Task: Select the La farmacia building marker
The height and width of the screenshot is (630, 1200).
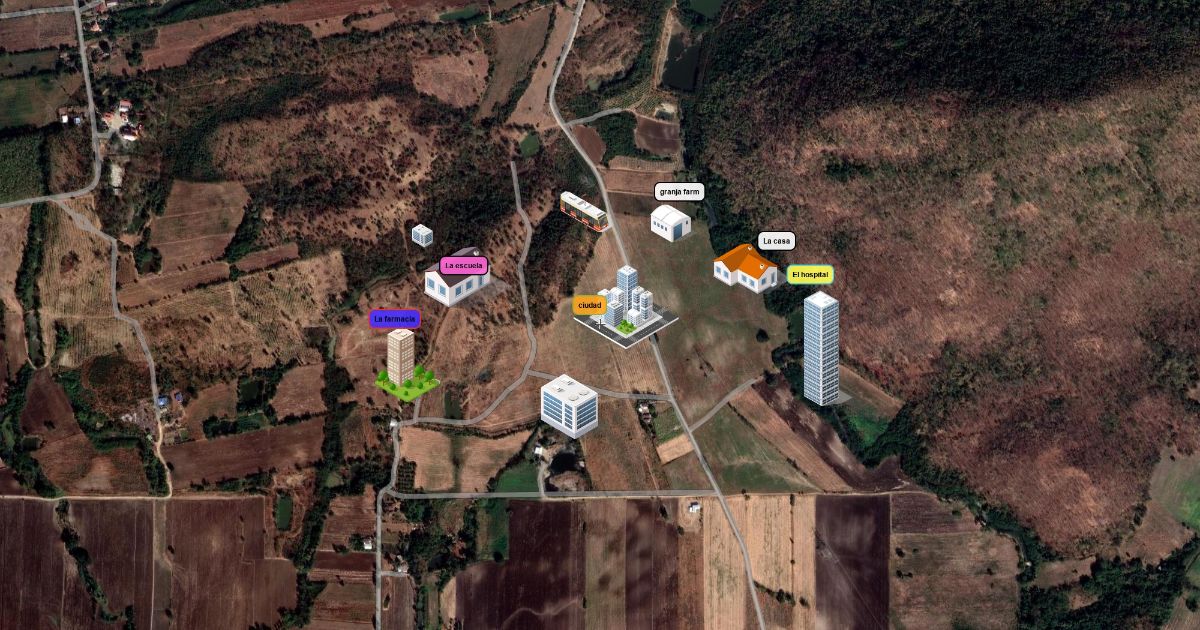Action: click(402, 362)
